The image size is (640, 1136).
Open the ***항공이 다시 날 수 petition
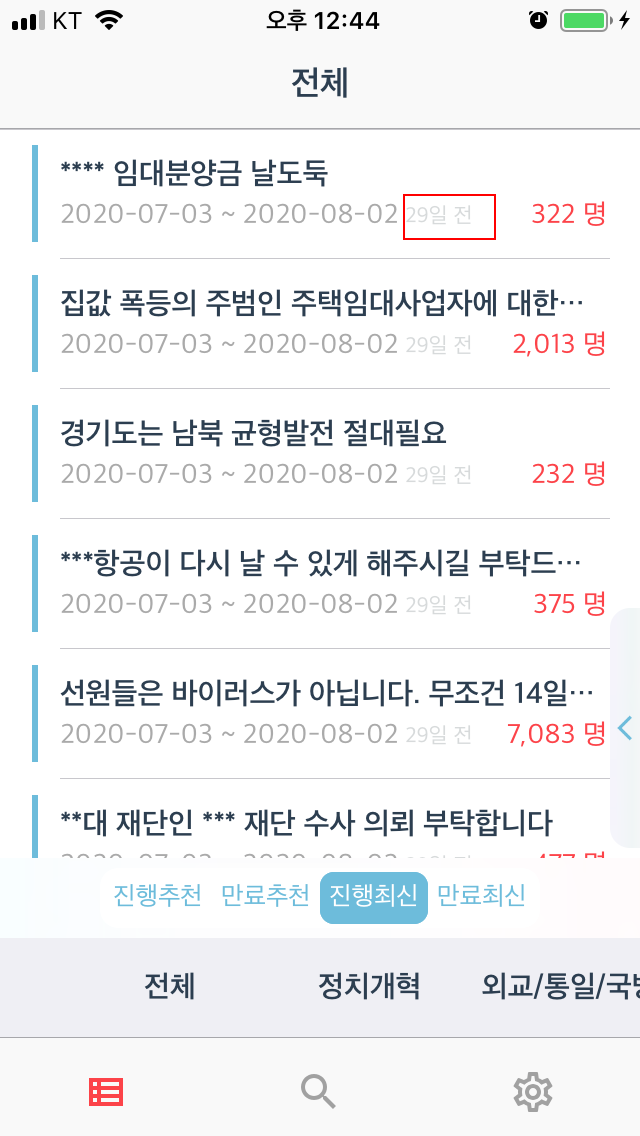320,583
